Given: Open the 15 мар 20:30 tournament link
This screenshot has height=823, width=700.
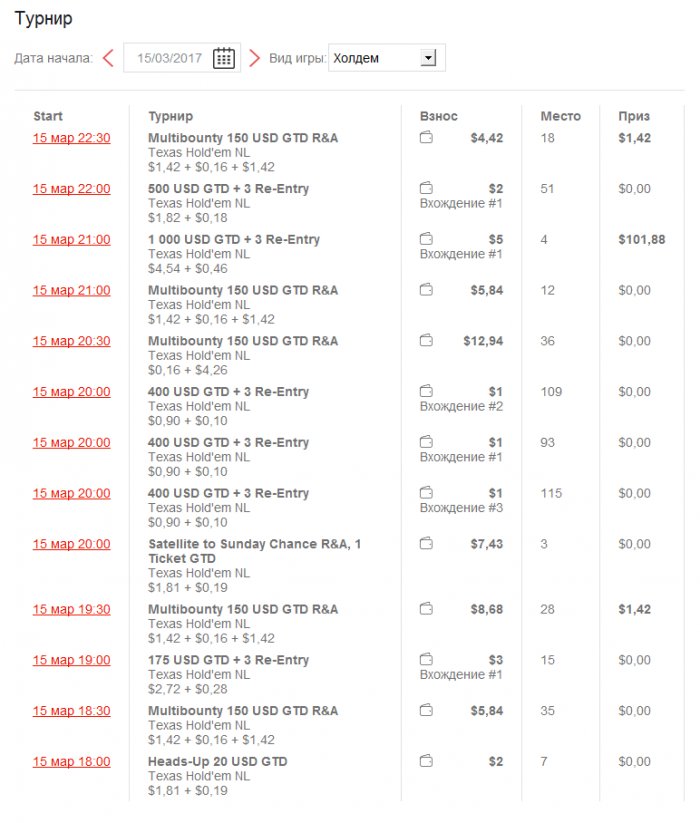Looking at the screenshot, I should pyautogui.click(x=71, y=341).
